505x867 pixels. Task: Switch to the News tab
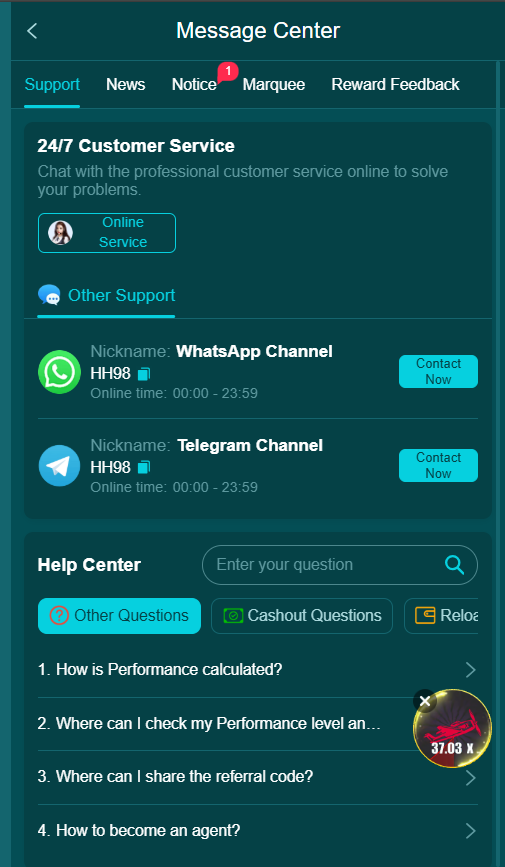point(126,85)
